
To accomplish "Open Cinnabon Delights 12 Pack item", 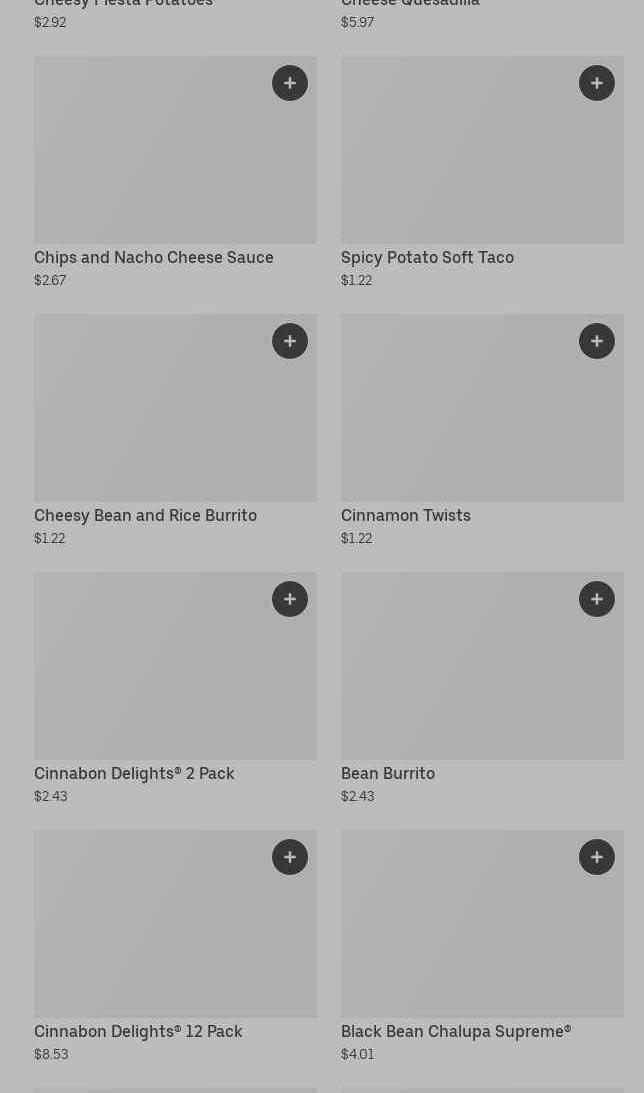I will tap(138, 1032).
